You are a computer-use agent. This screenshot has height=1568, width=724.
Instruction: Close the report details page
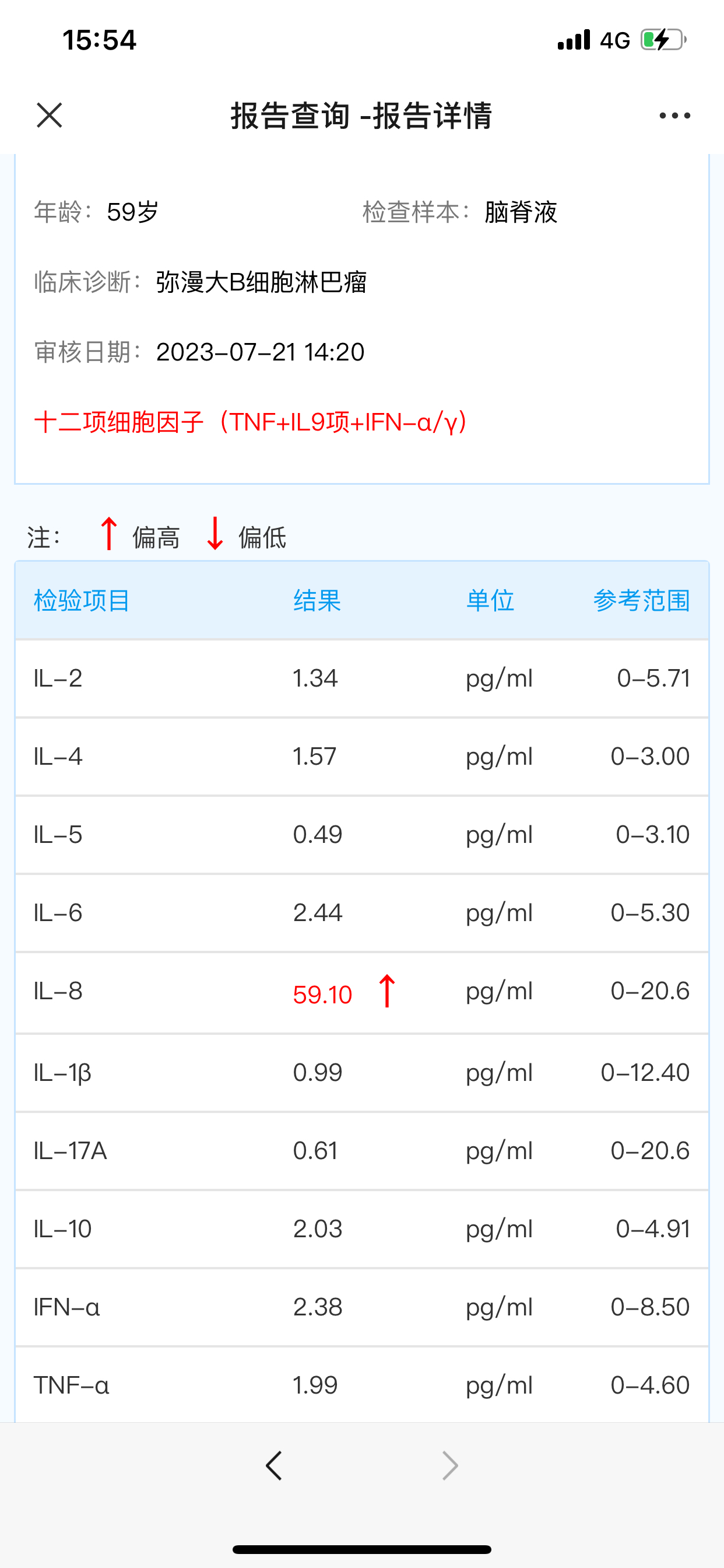pos(50,115)
